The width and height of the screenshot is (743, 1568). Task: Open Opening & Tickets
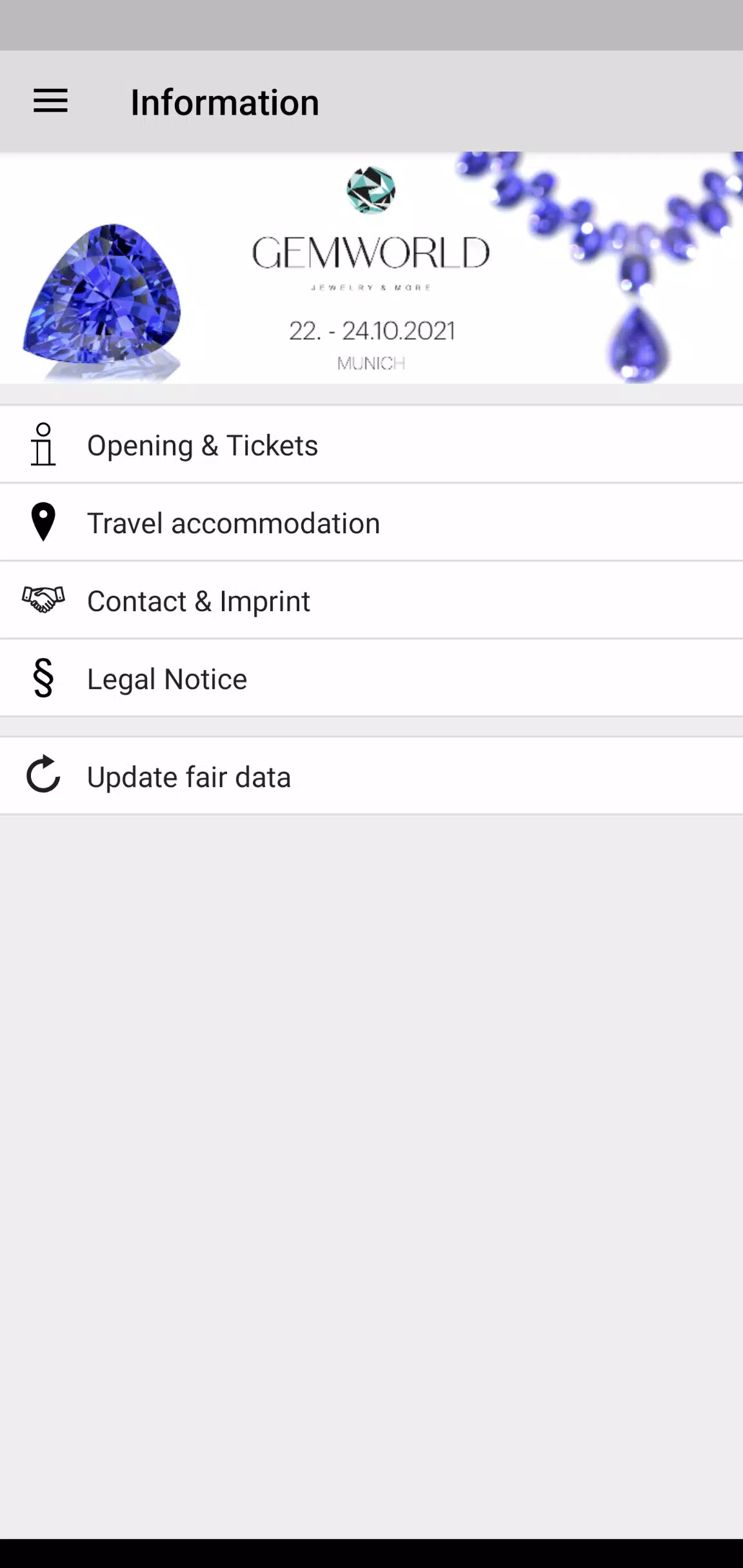(371, 445)
